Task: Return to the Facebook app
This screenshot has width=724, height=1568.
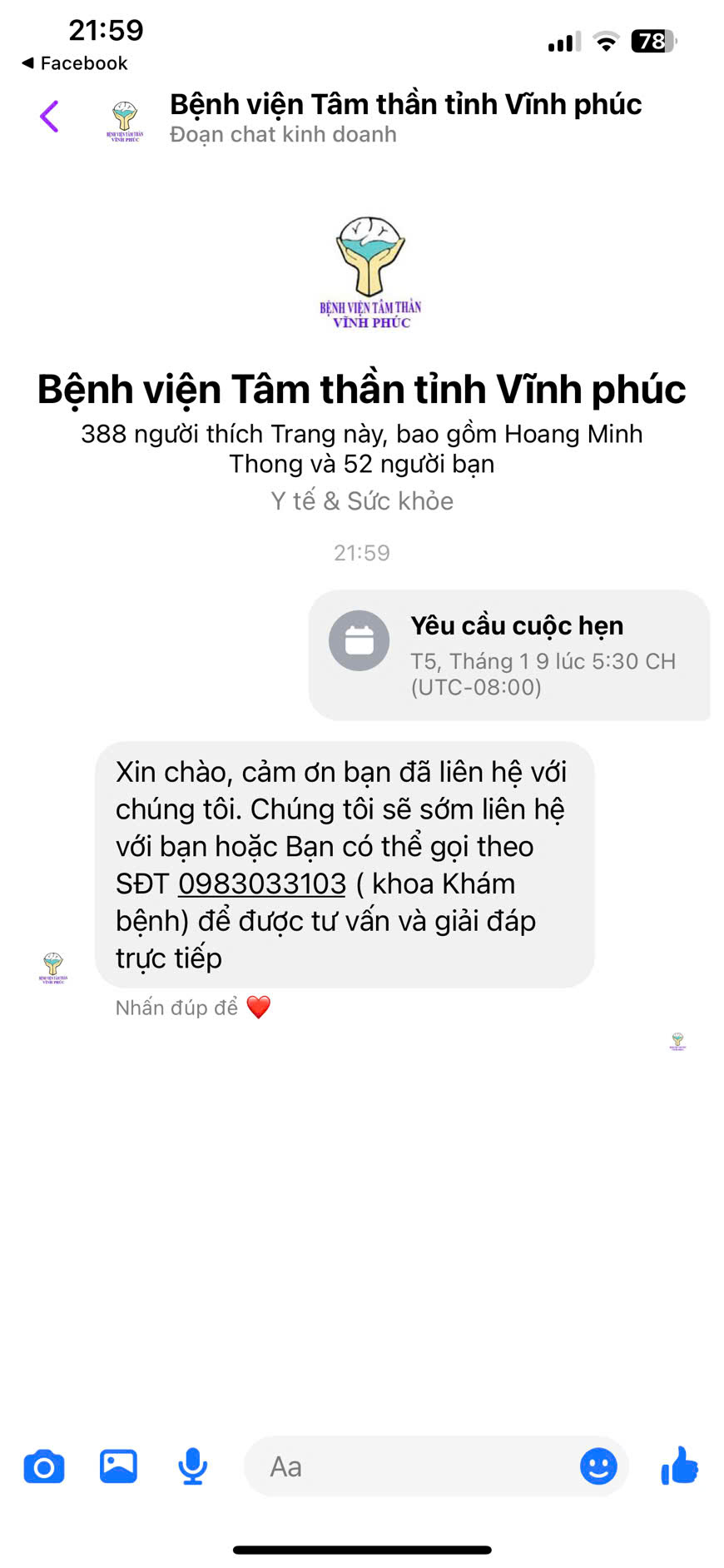Action: tap(75, 63)
